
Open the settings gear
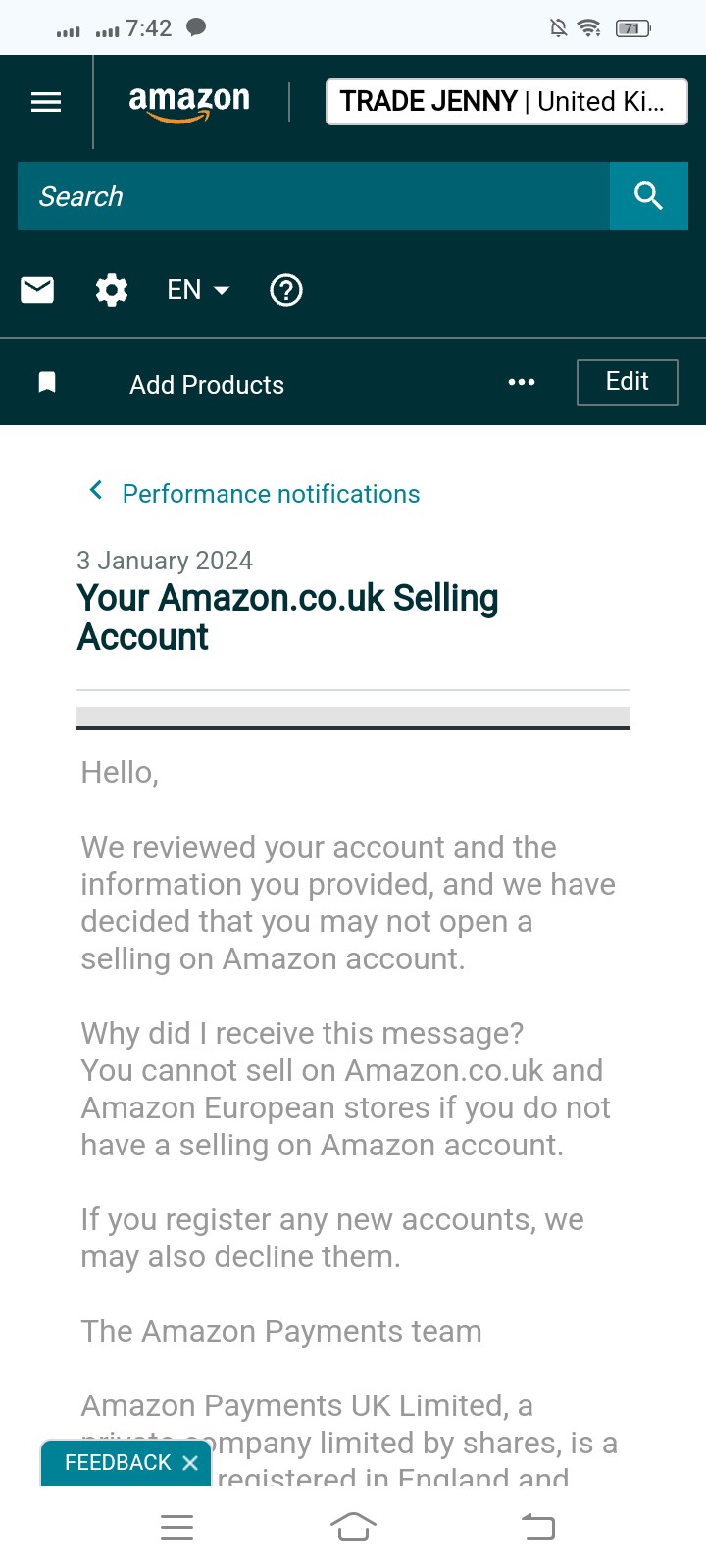click(x=112, y=290)
